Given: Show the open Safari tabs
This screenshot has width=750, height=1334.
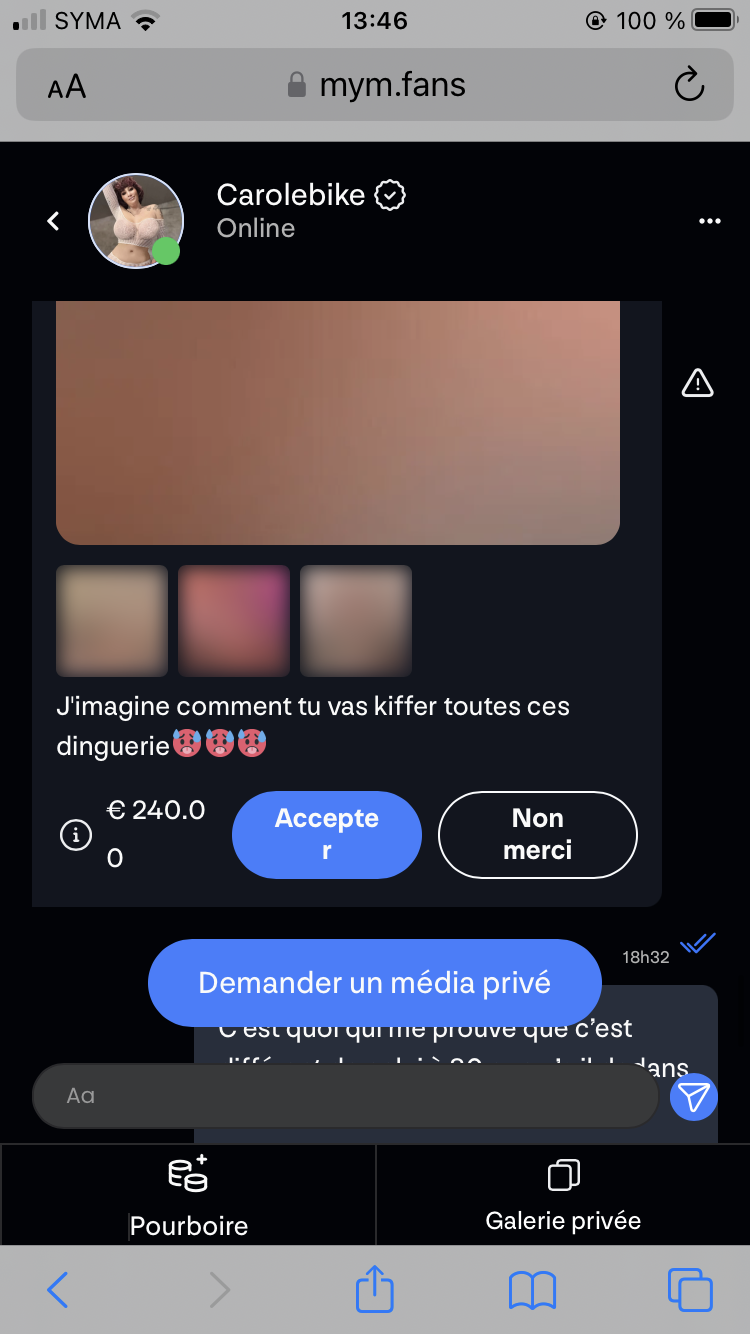Looking at the screenshot, I should [x=689, y=1290].
